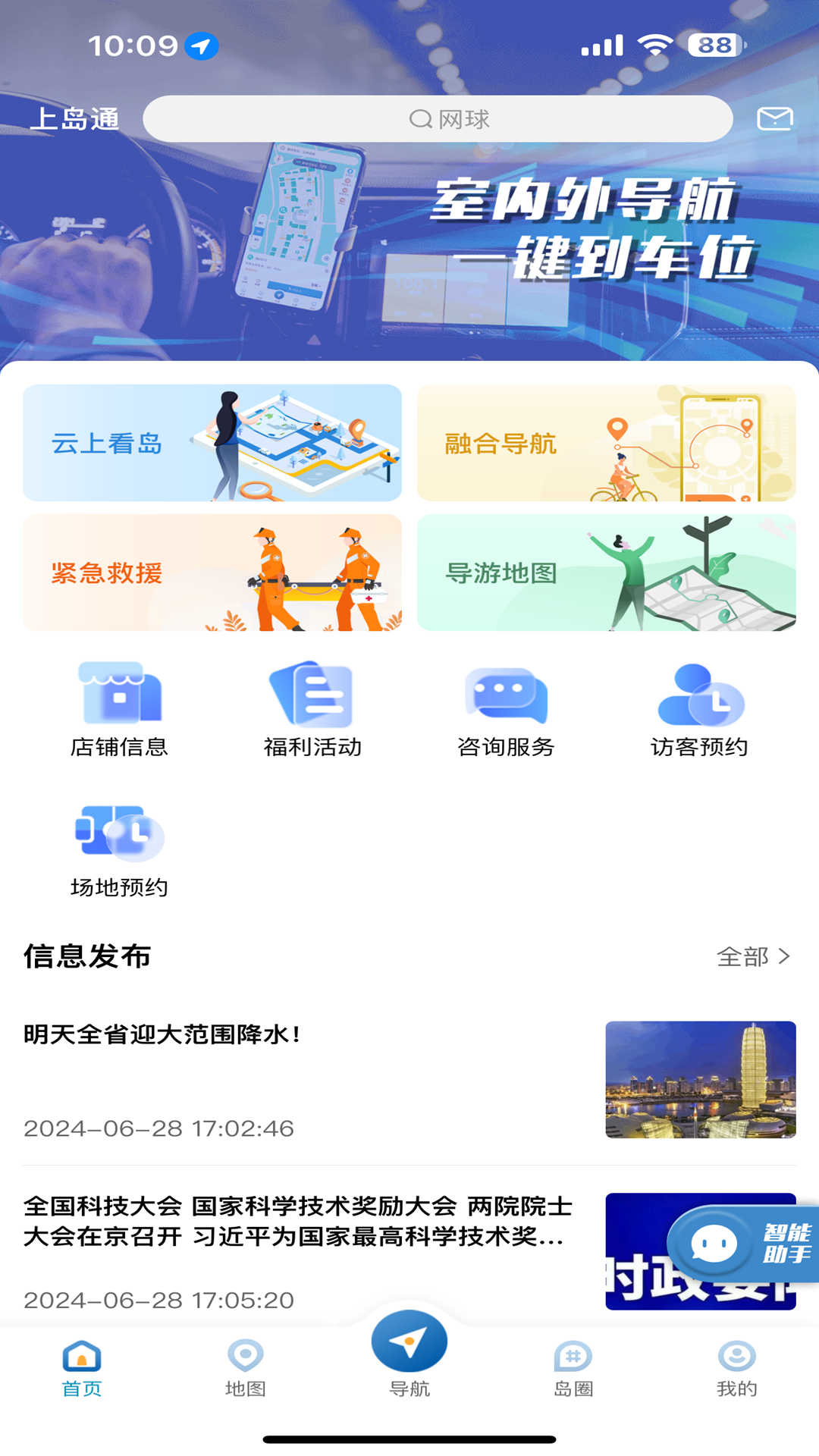Switch to the 地图 tab
This screenshot has height=1456, width=819.
246,1367
